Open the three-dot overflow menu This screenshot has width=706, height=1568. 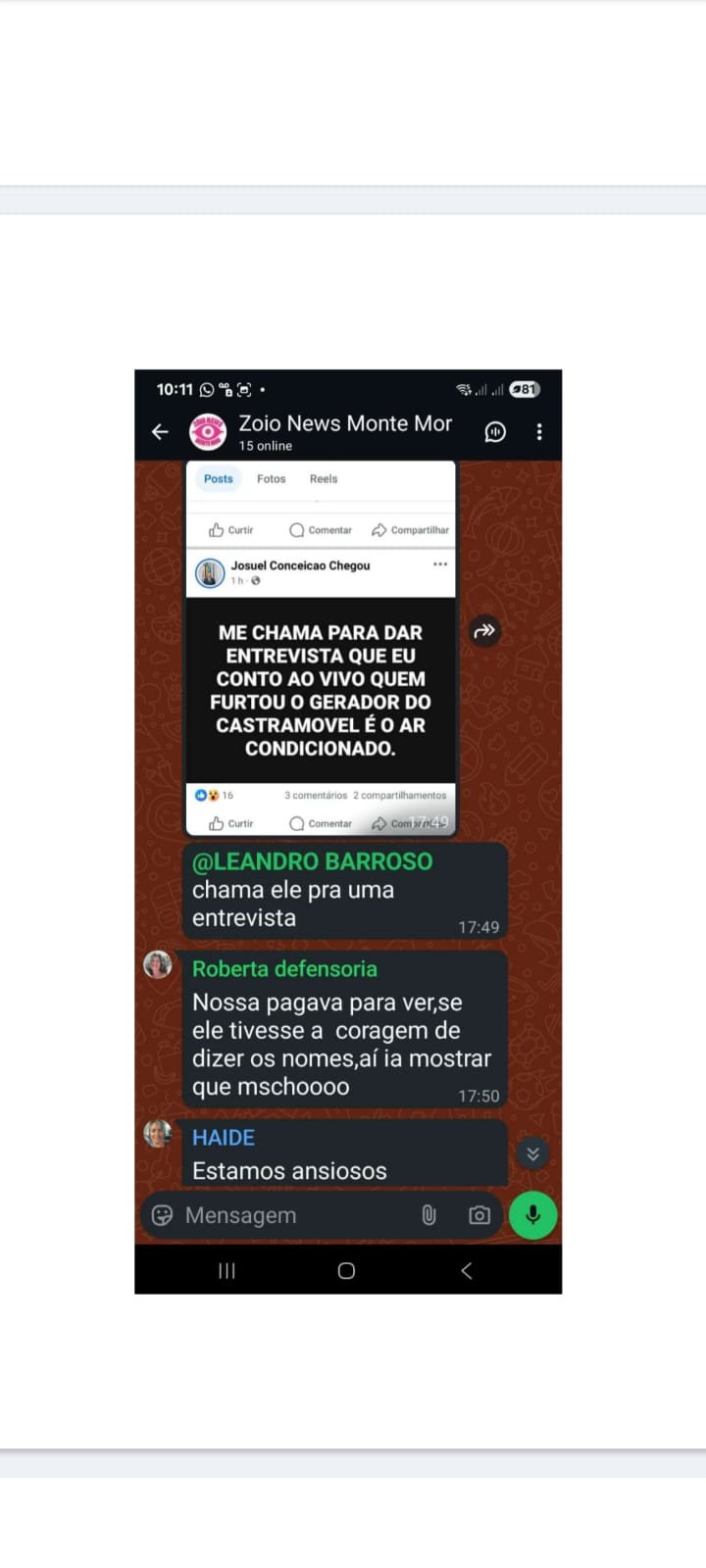[x=539, y=432]
